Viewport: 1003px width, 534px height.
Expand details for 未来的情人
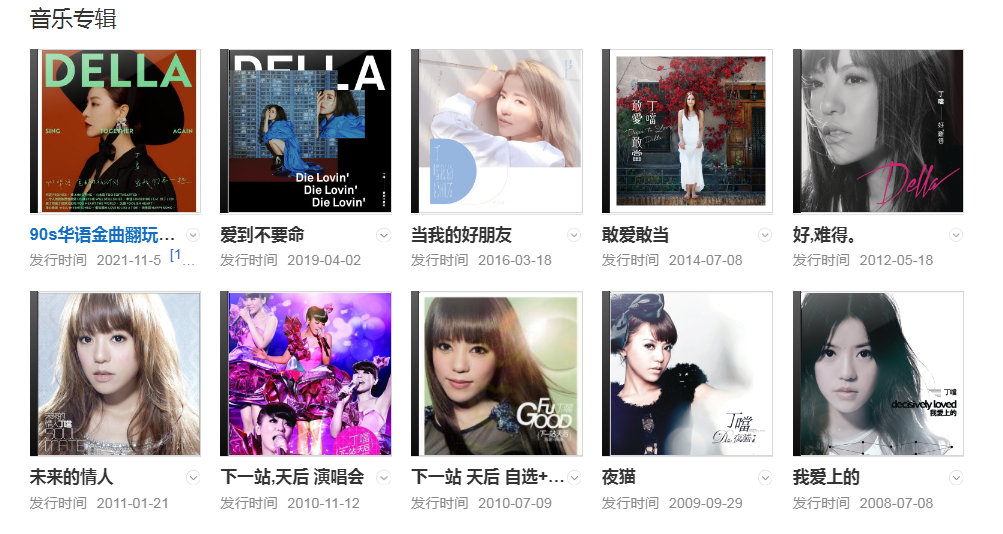point(193,477)
